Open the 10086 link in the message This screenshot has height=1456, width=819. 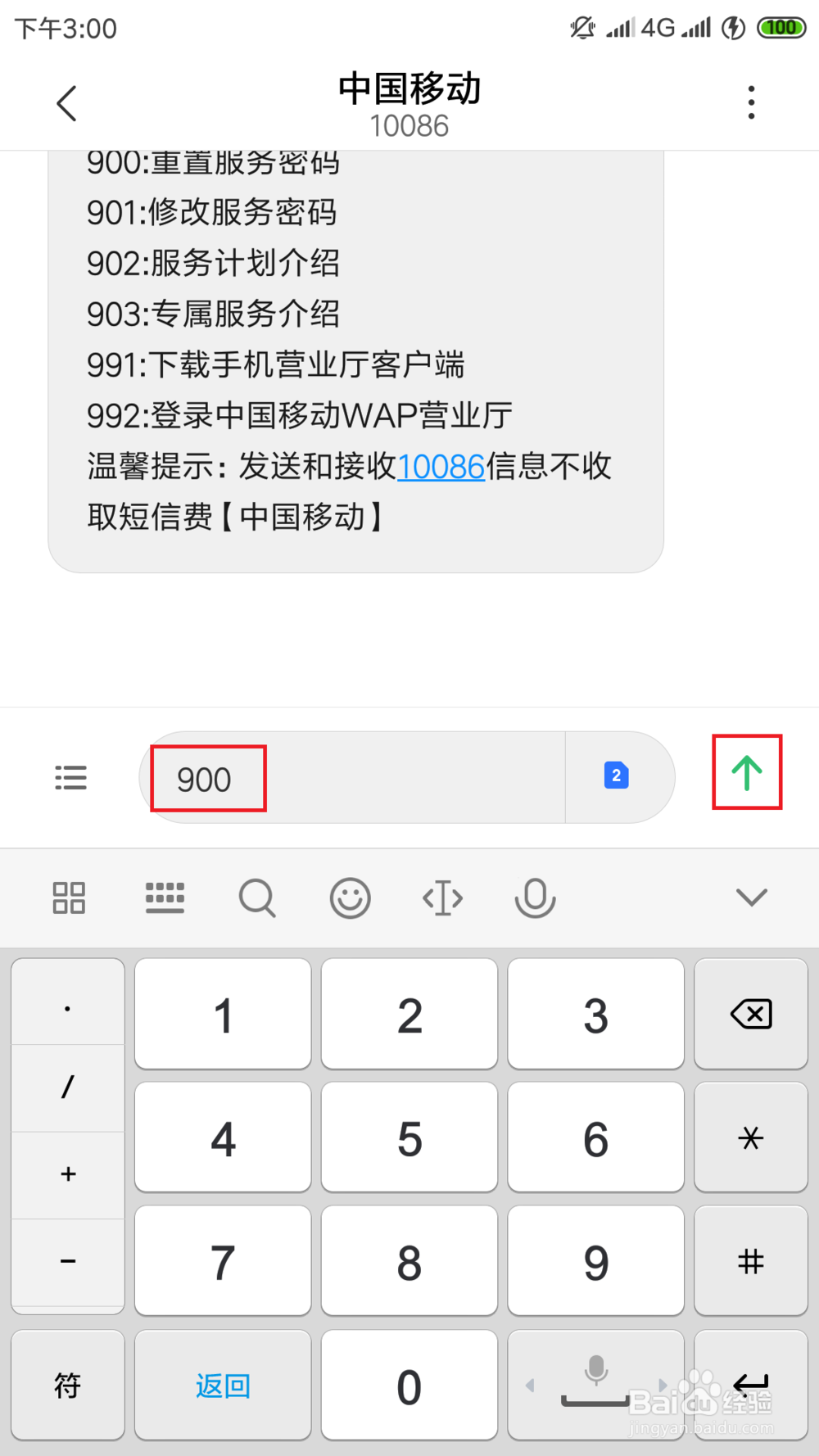[x=441, y=466]
